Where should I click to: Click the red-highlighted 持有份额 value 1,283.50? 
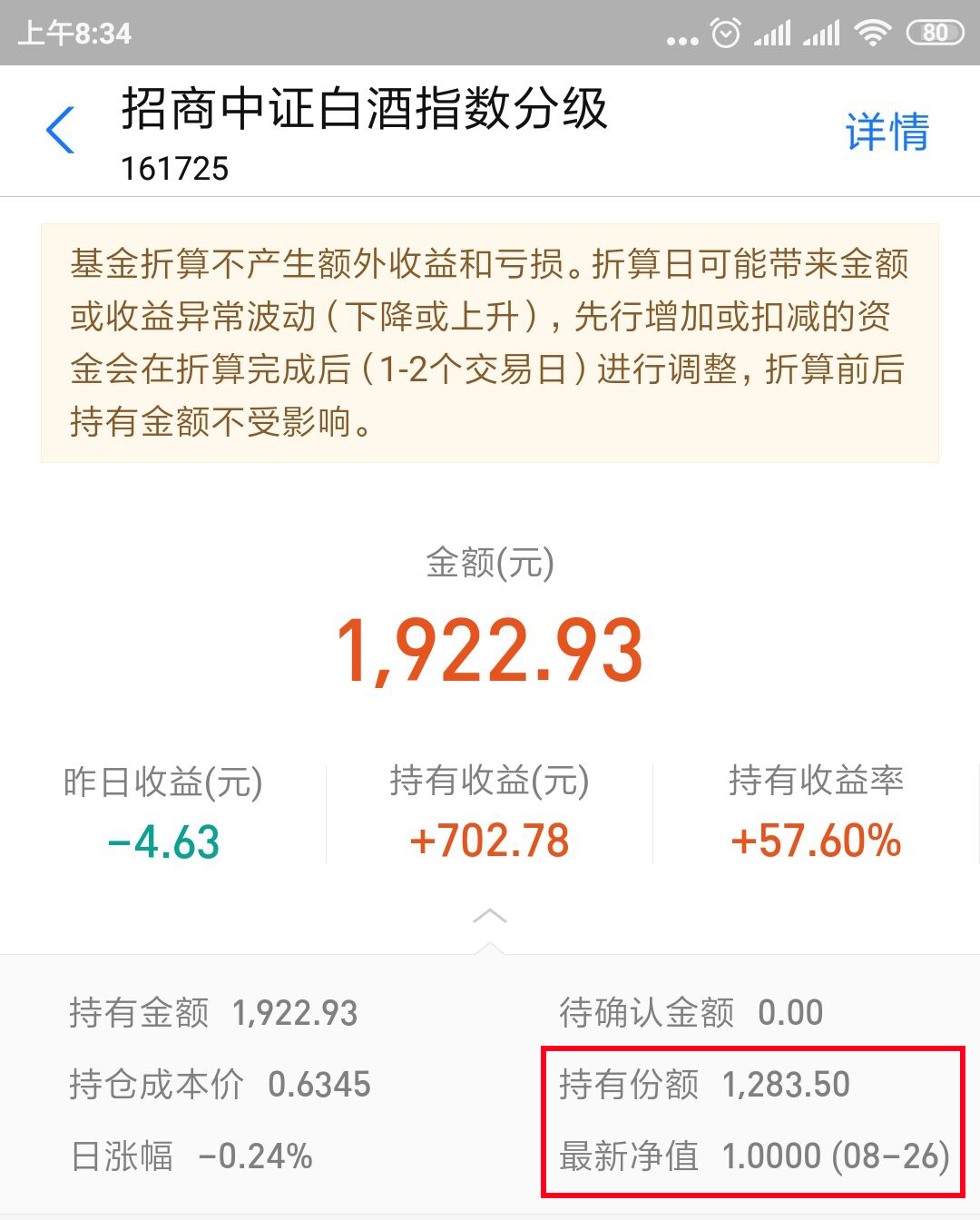786,1085
